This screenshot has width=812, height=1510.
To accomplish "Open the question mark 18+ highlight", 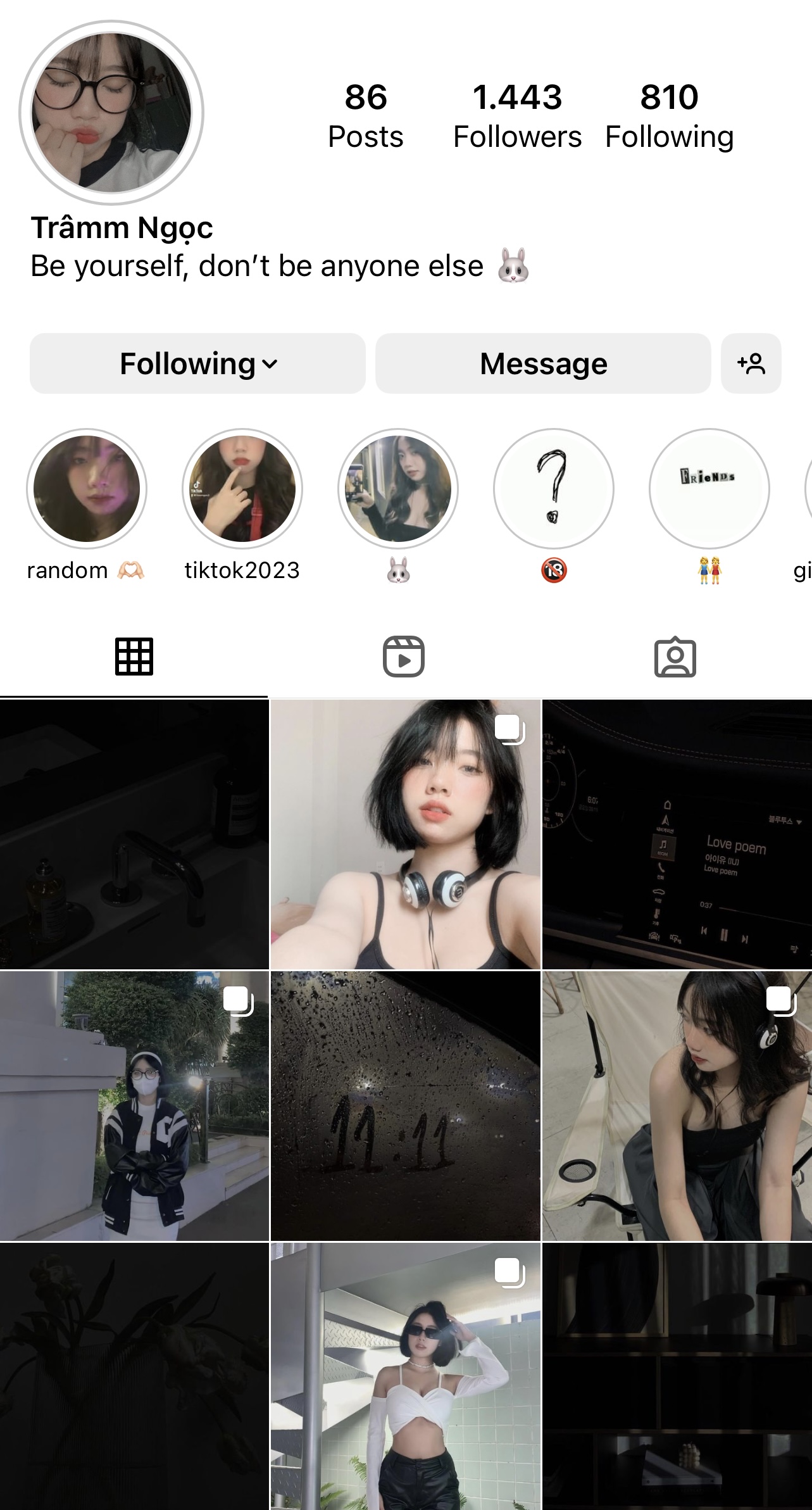I will 554,489.
